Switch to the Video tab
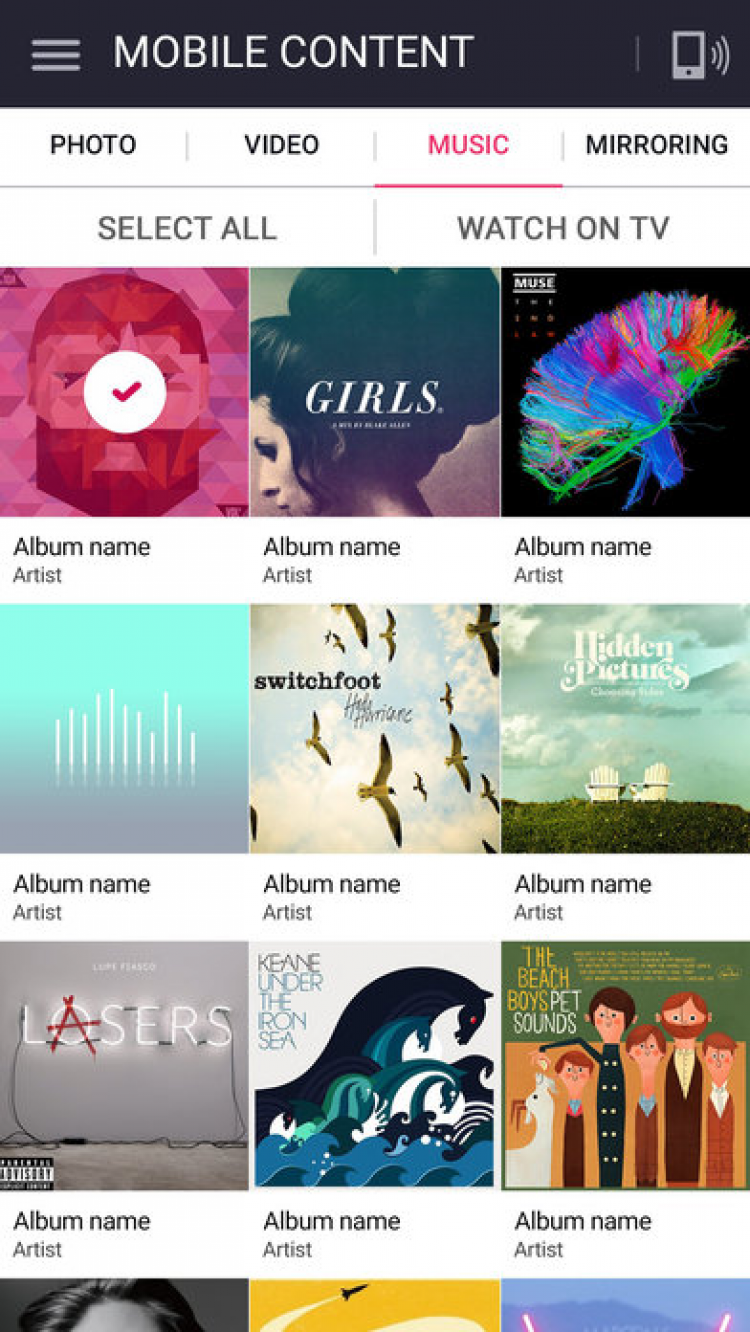 (x=281, y=145)
